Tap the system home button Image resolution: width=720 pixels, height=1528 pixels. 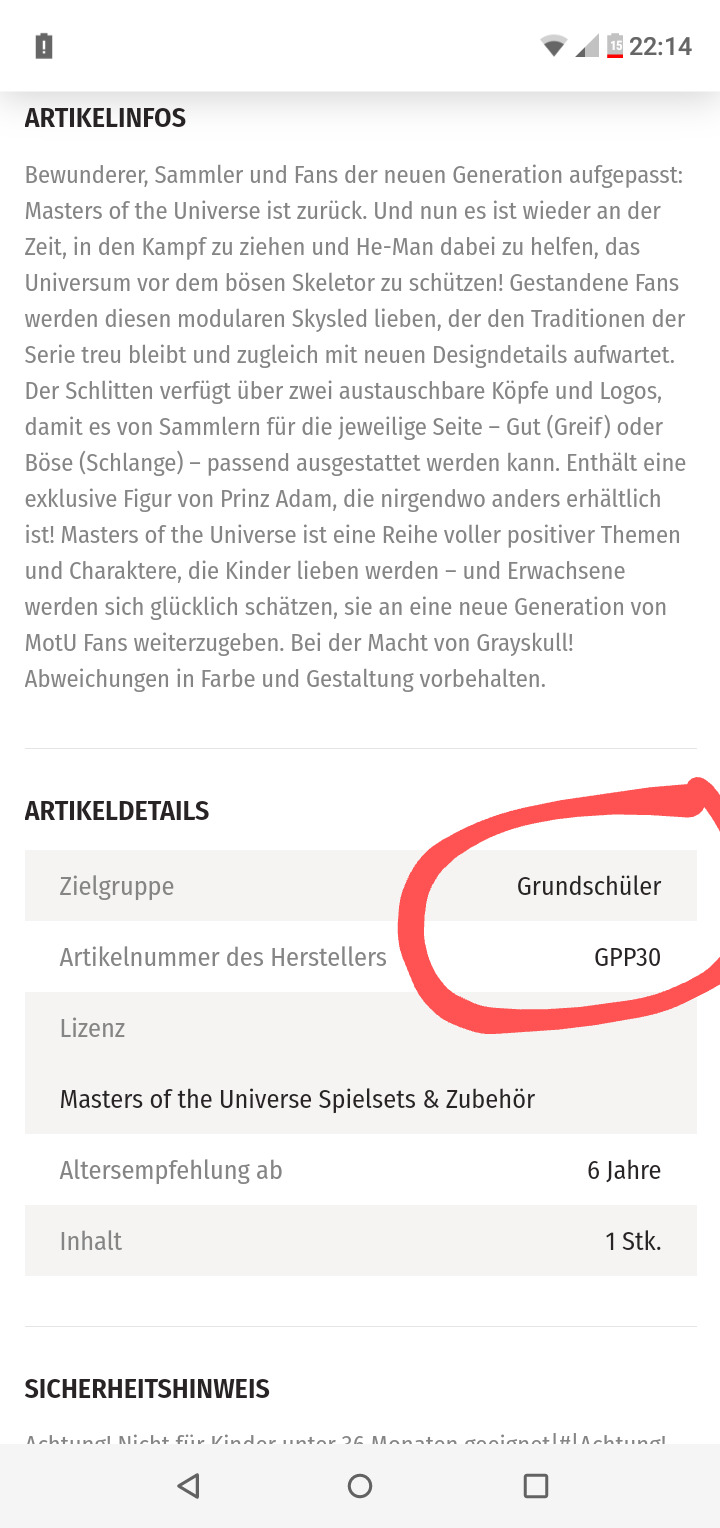coord(360,1486)
